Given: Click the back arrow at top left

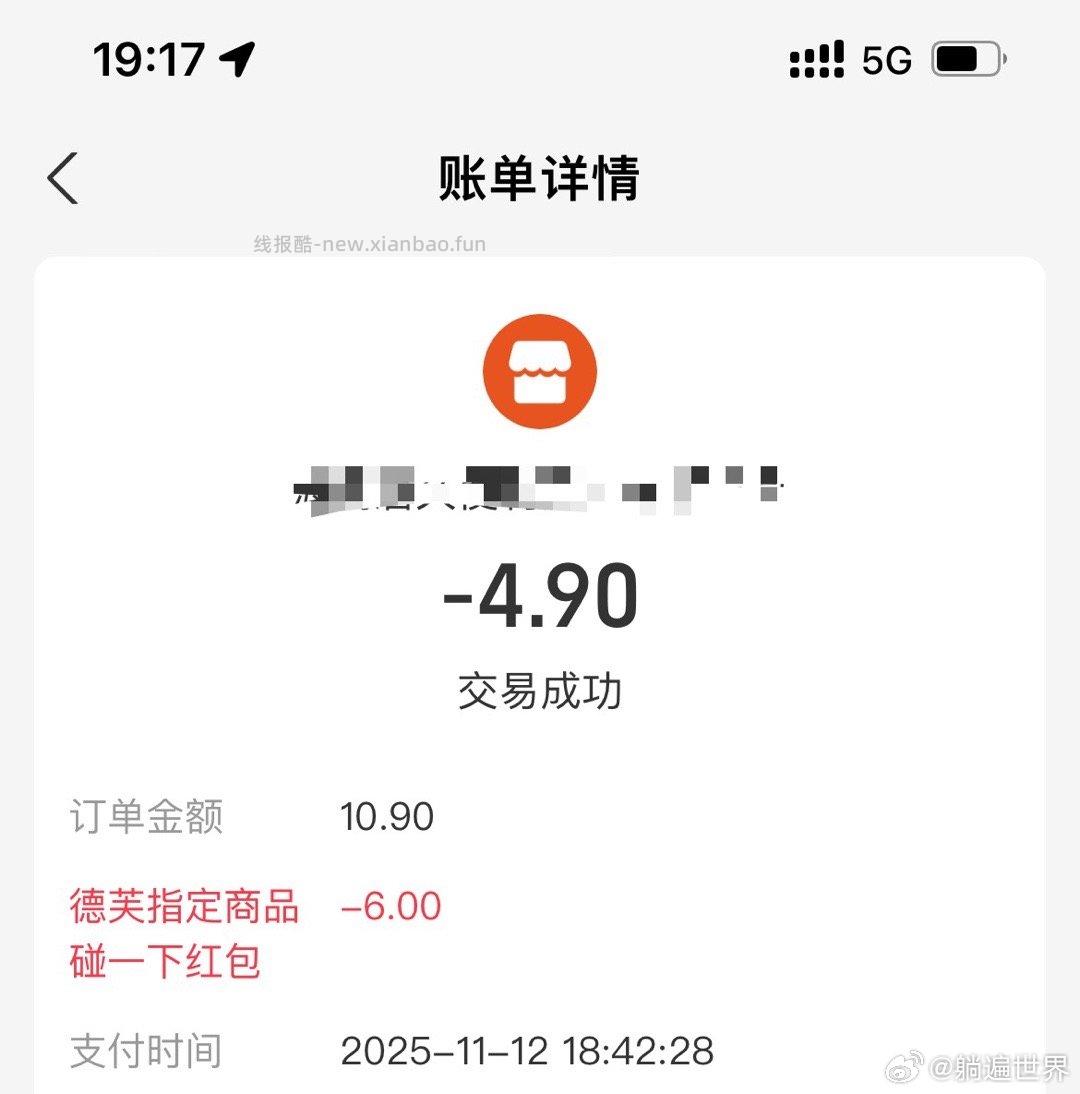Looking at the screenshot, I should 62,178.
